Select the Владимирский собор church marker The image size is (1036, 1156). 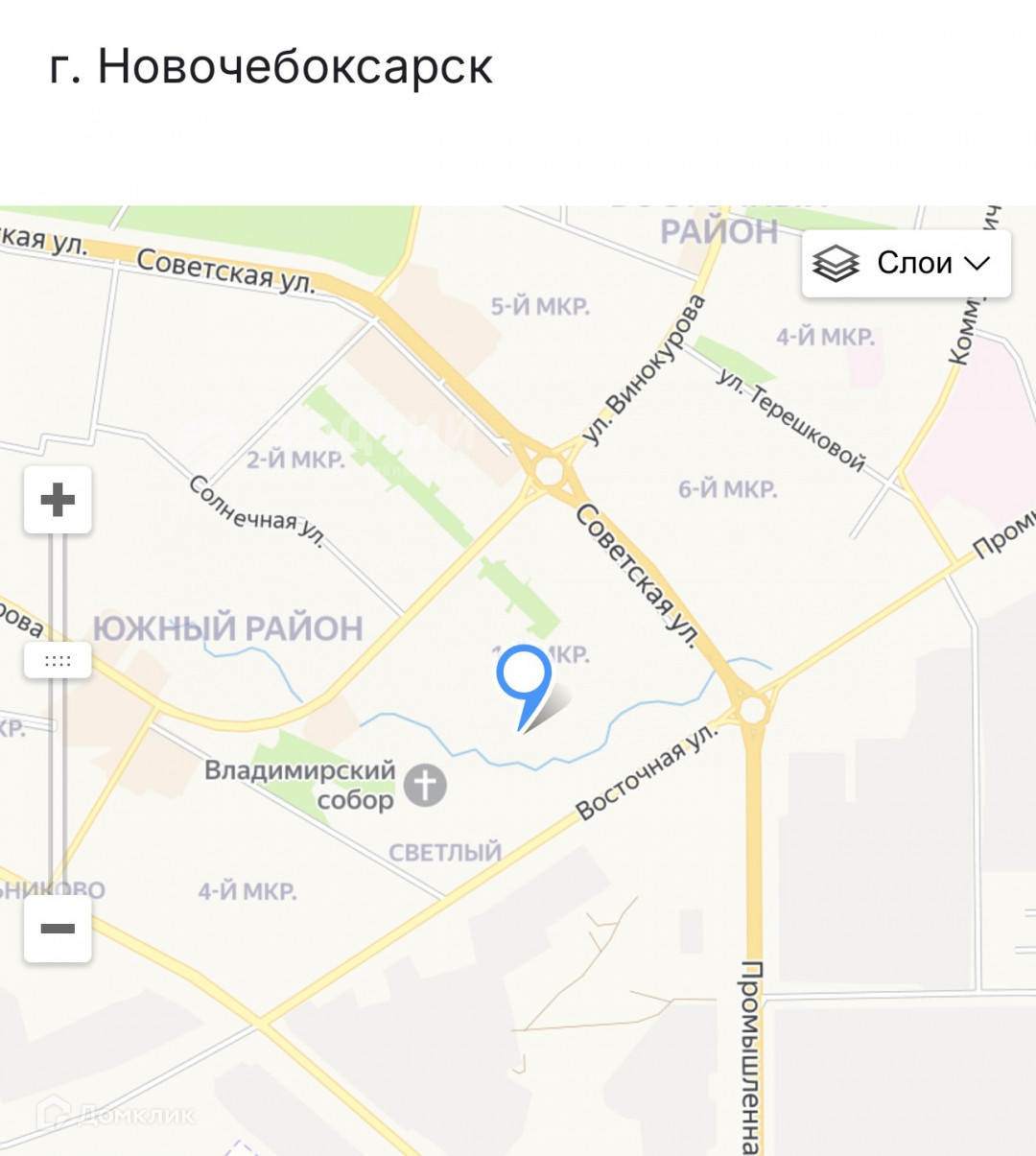click(x=425, y=785)
